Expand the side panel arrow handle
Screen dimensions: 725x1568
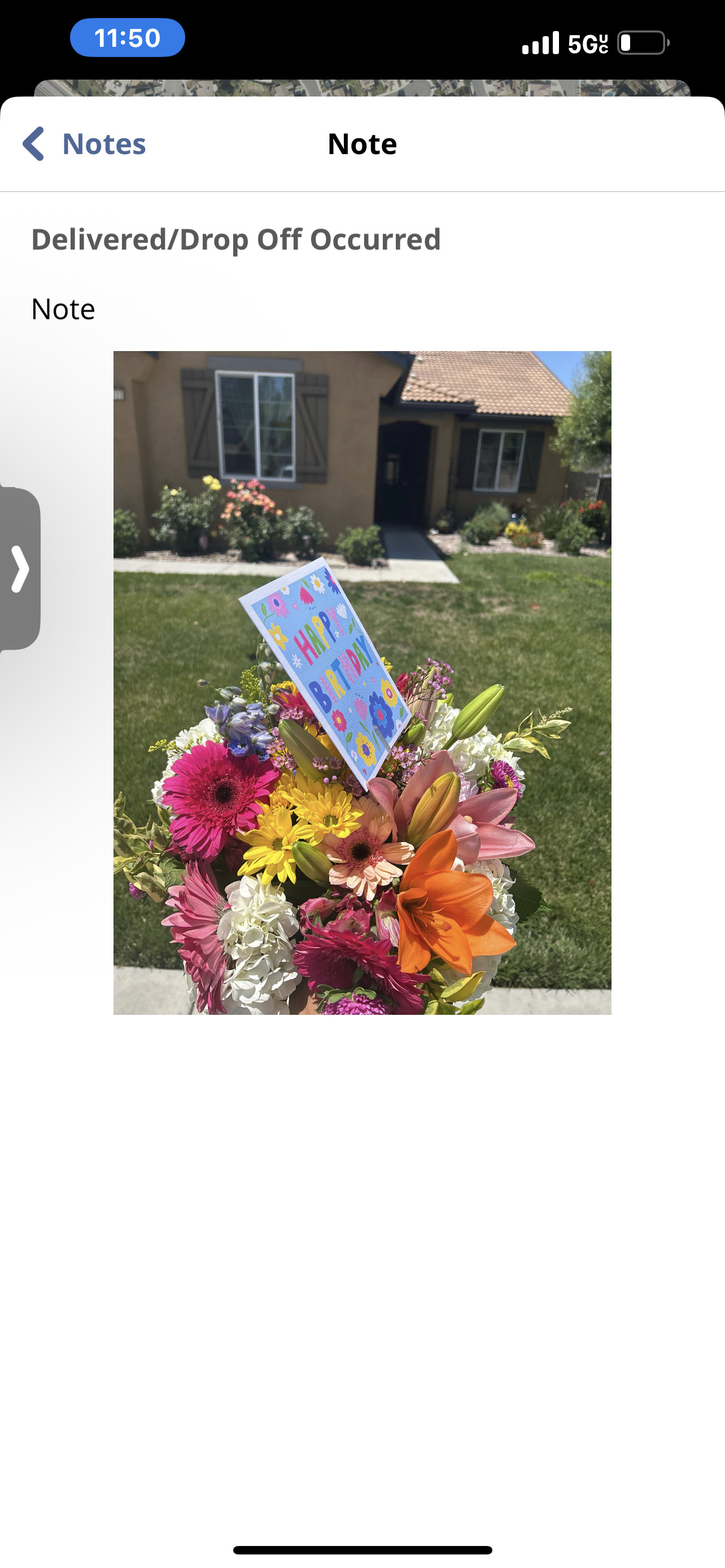tap(20, 568)
